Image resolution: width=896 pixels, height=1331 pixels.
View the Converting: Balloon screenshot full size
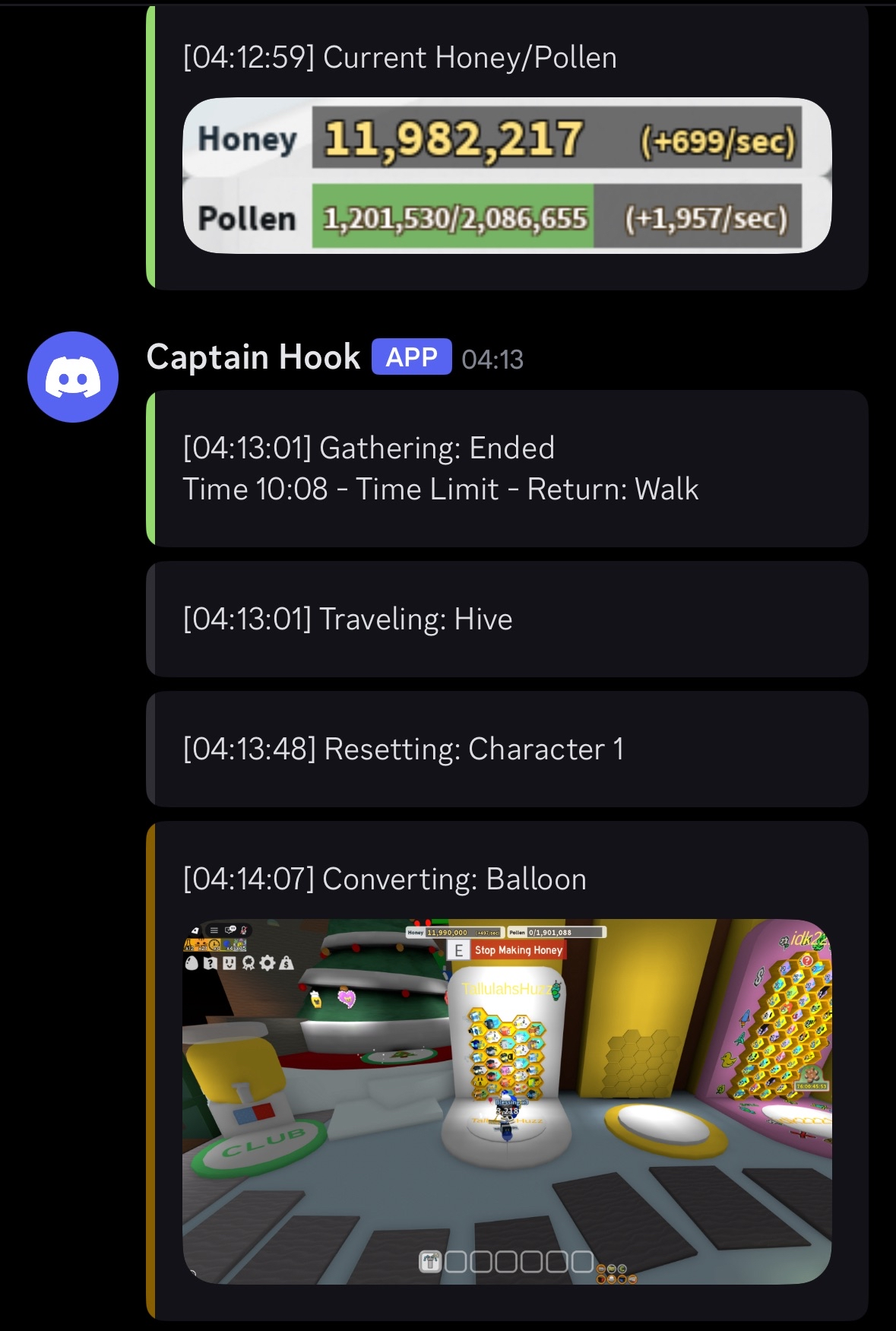(x=507, y=1101)
